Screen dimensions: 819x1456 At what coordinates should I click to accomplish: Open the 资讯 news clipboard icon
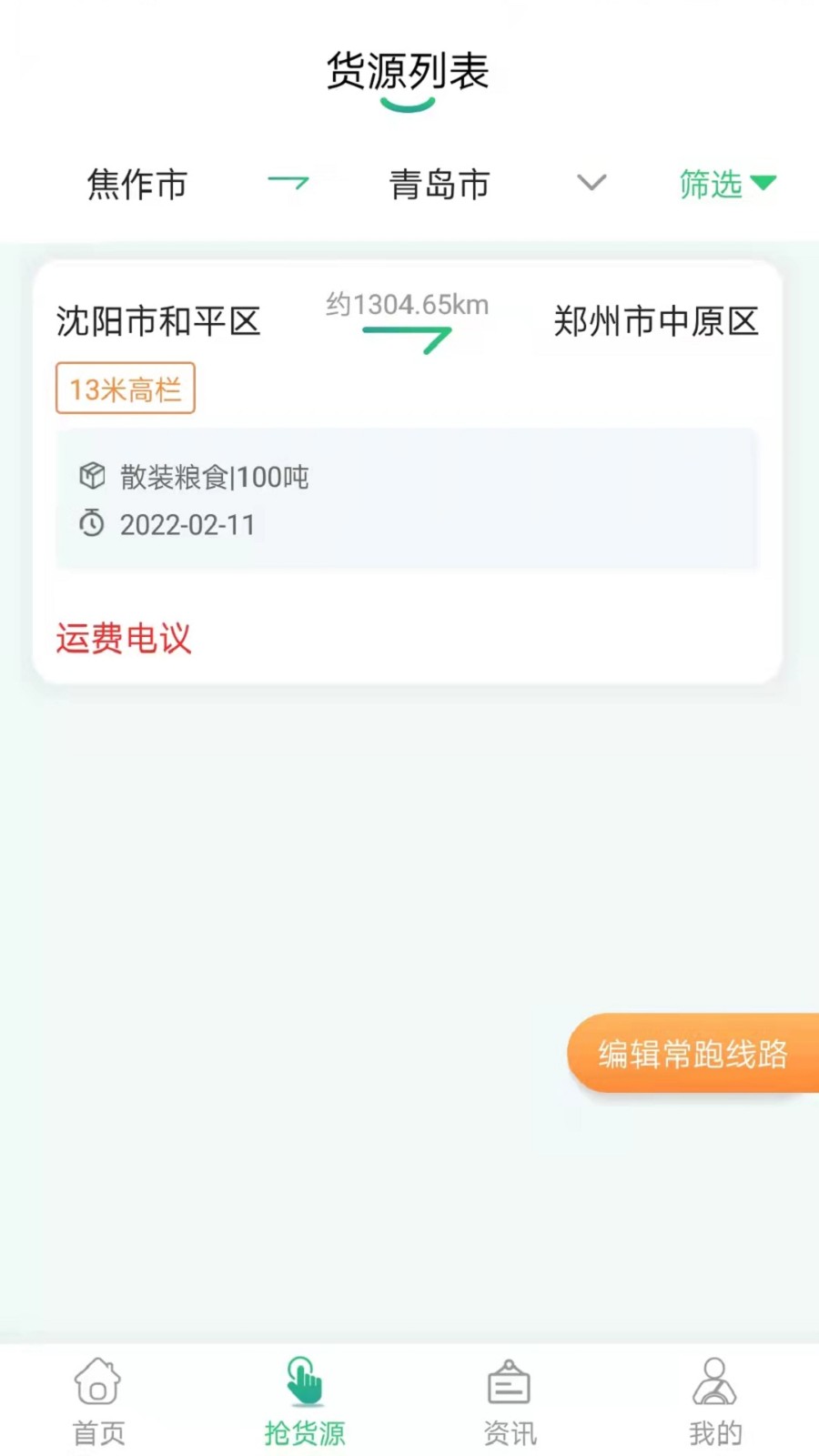[x=509, y=1381]
